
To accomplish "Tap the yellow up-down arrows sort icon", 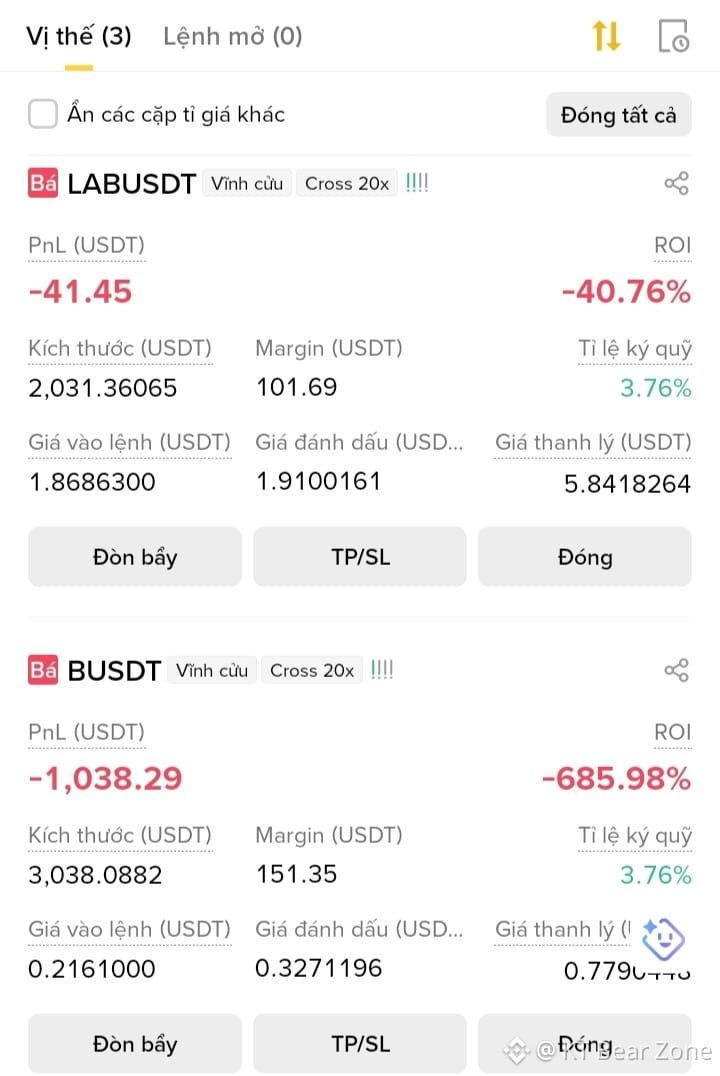I will (606, 36).
